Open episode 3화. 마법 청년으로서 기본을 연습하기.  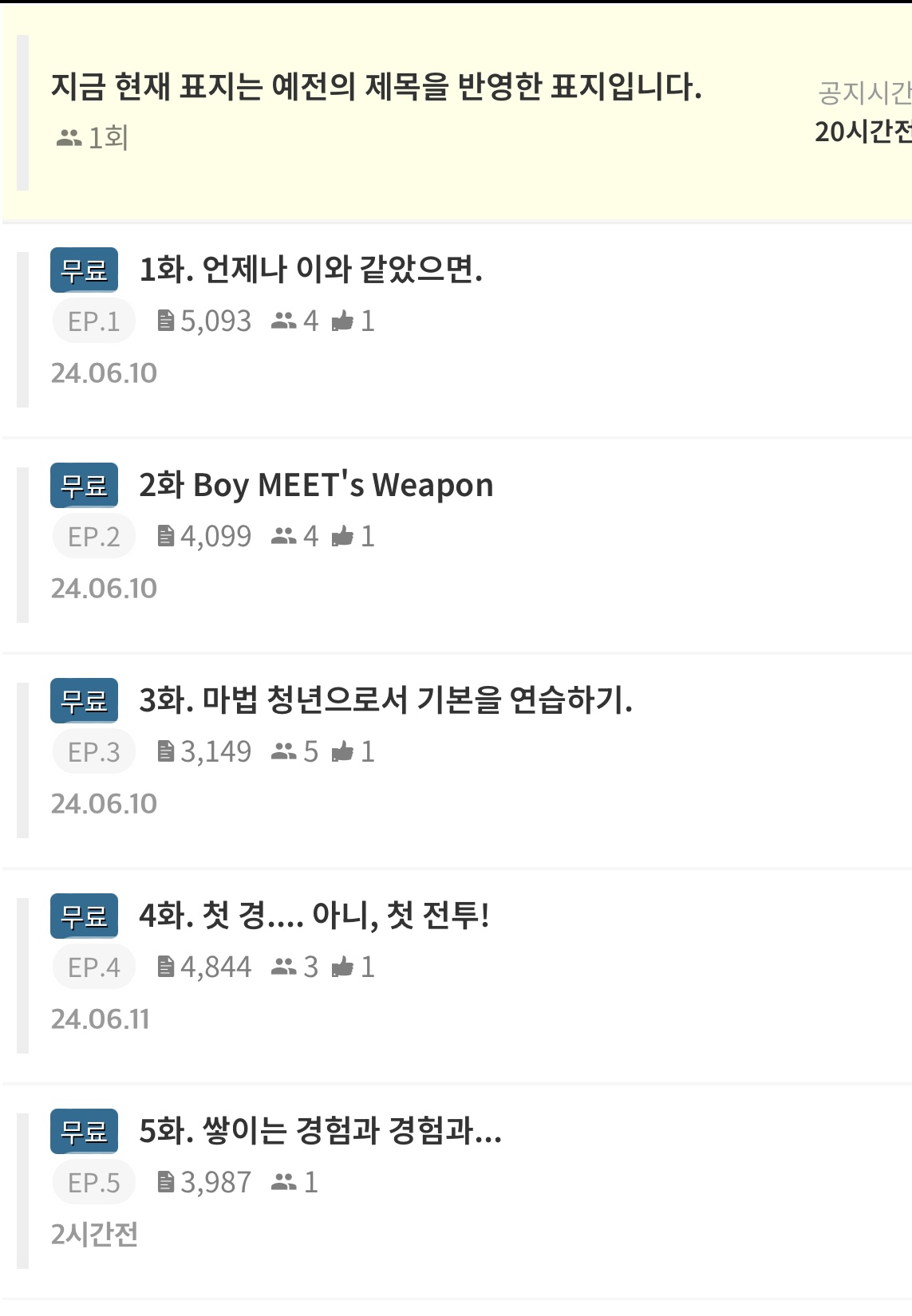[x=385, y=700]
